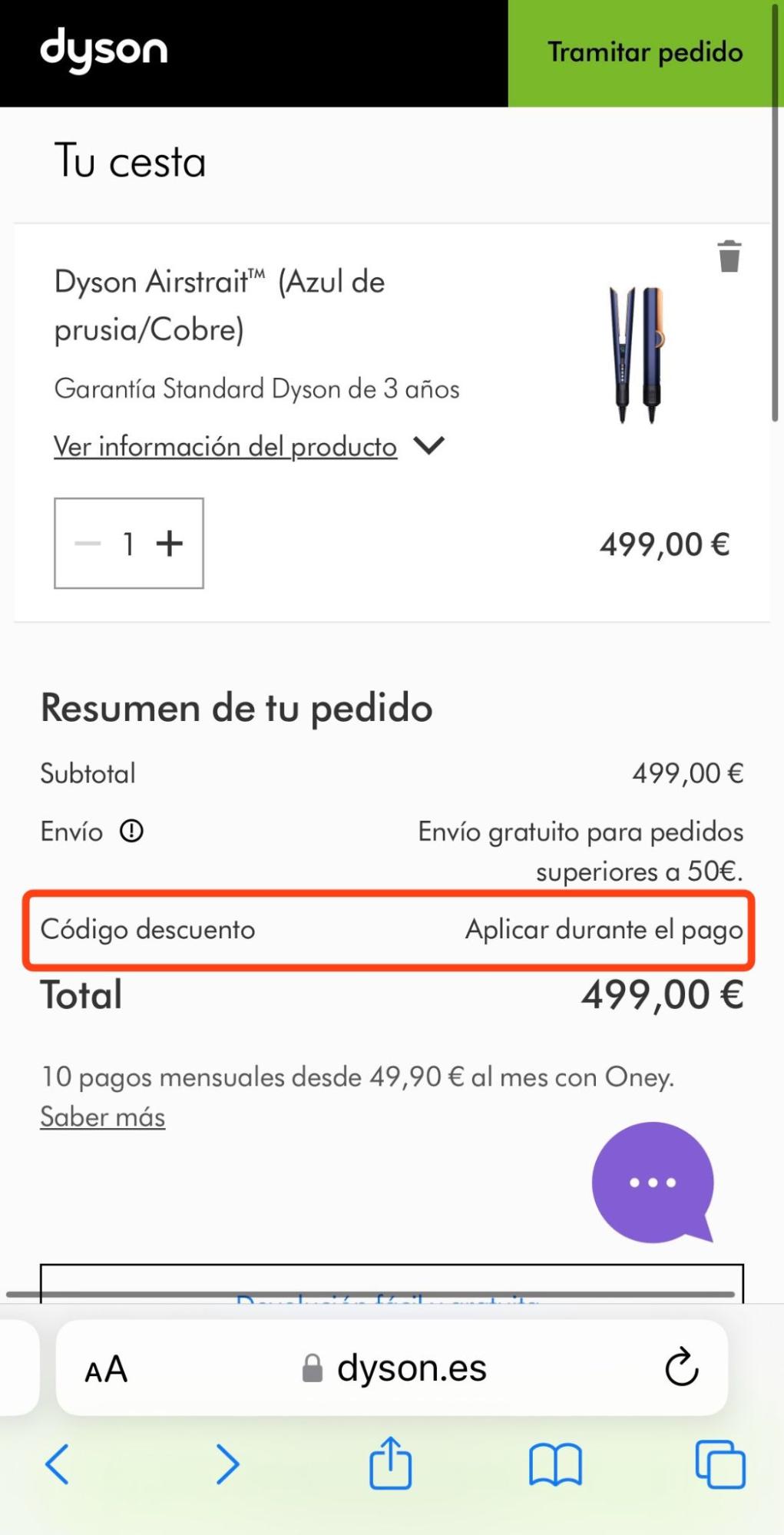Open the Saber más link about Oney

click(x=103, y=1117)
